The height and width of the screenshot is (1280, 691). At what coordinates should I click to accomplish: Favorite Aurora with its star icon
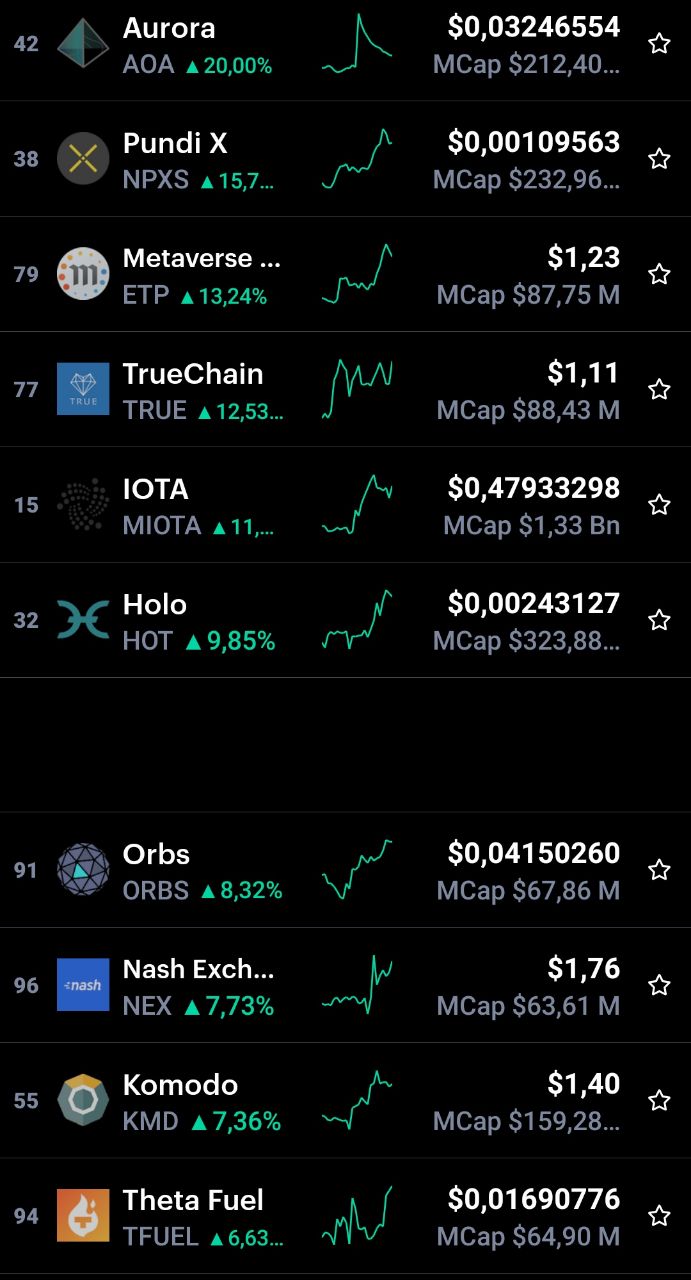tap(659, 43)
